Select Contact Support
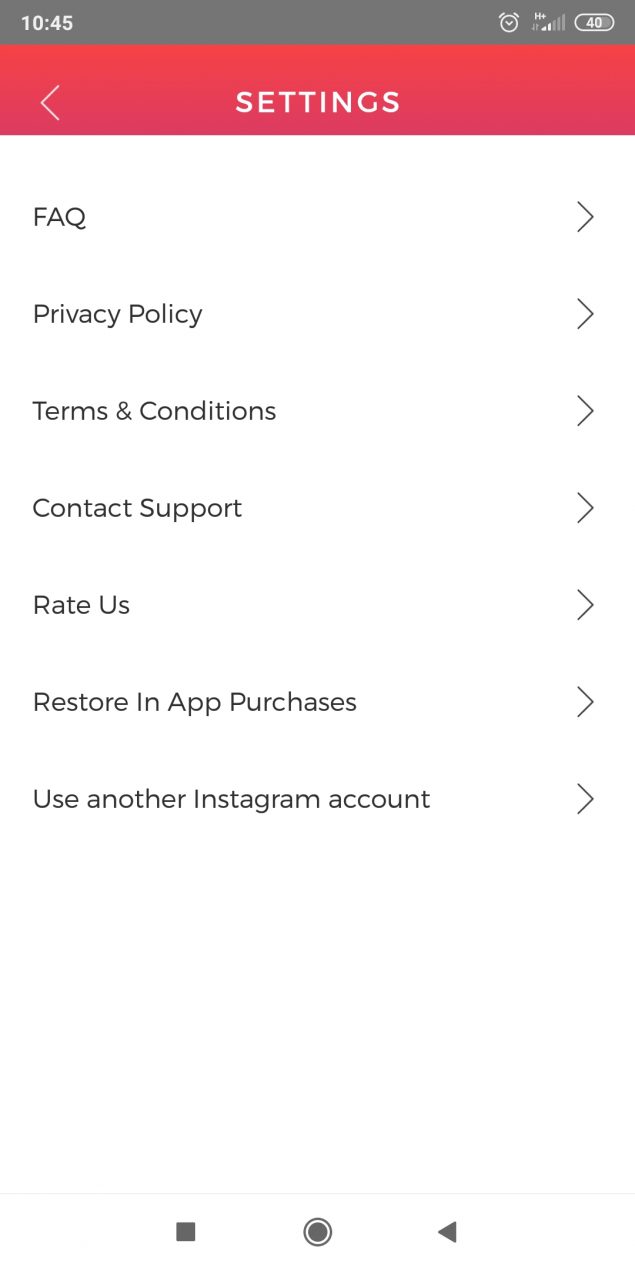Screen dimensions: 635x1270 [317, 508]
